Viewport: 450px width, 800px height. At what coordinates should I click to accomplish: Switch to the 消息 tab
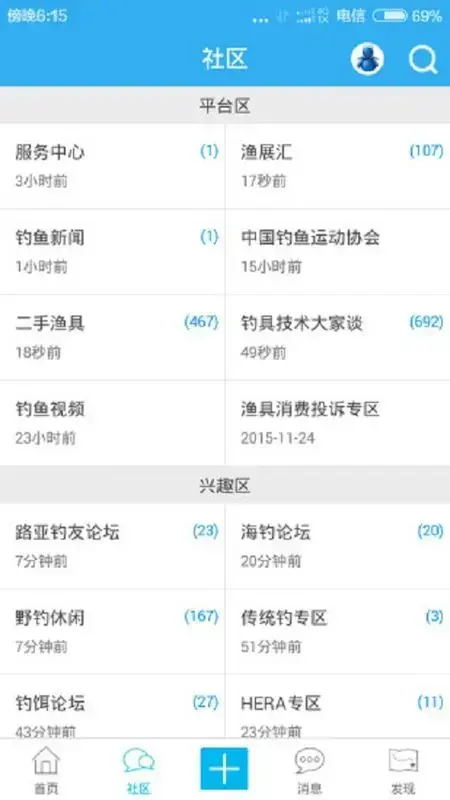coord(309,769)
